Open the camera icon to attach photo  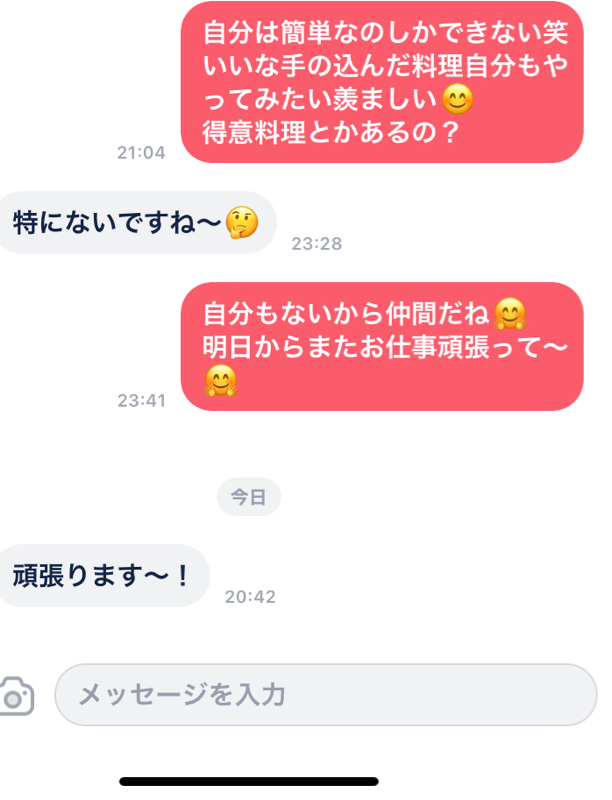coord(16,696)
